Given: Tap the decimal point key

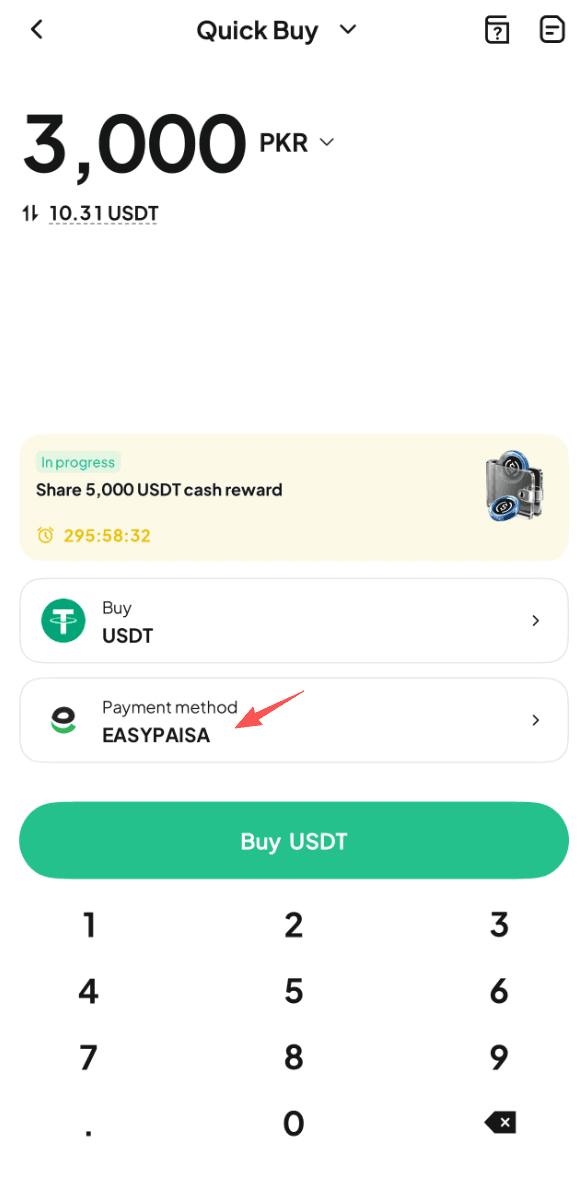Looking at the screenshot, I should tap(90, 1126).
